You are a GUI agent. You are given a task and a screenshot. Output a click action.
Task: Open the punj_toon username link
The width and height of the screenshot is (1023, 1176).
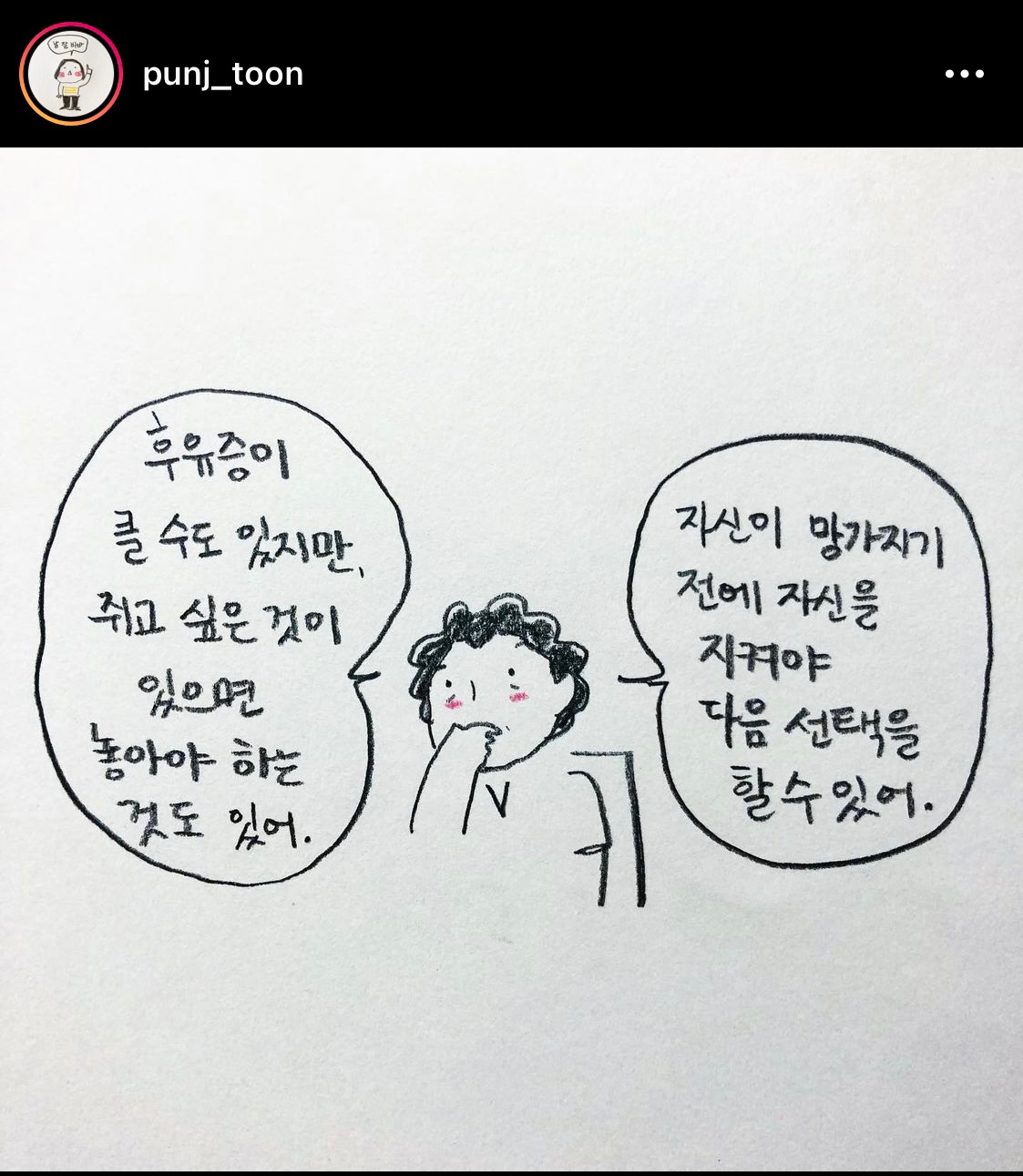click(223, 74)
